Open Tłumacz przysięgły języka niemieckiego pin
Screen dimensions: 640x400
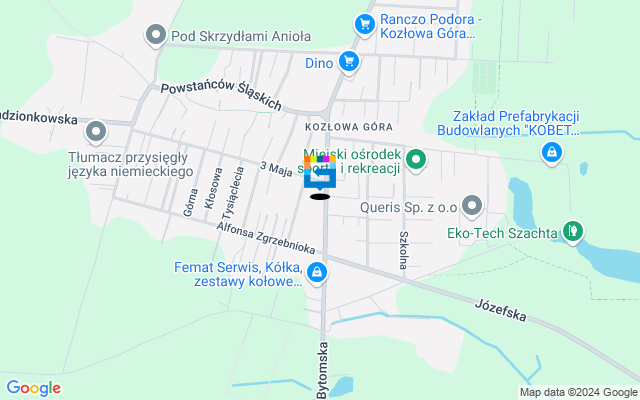coord(96,131)
